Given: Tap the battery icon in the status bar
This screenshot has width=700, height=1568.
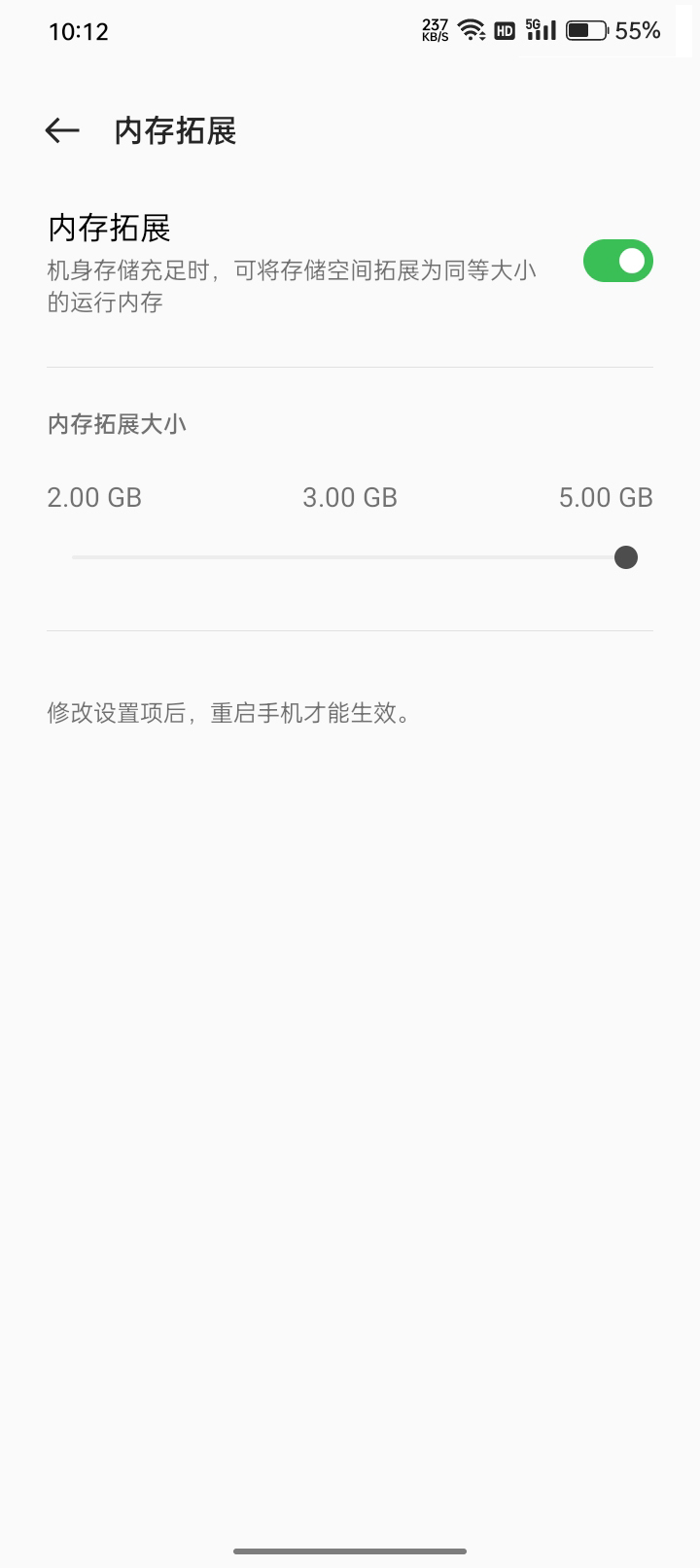Looking at the screenshot, I should coord(584,29).
